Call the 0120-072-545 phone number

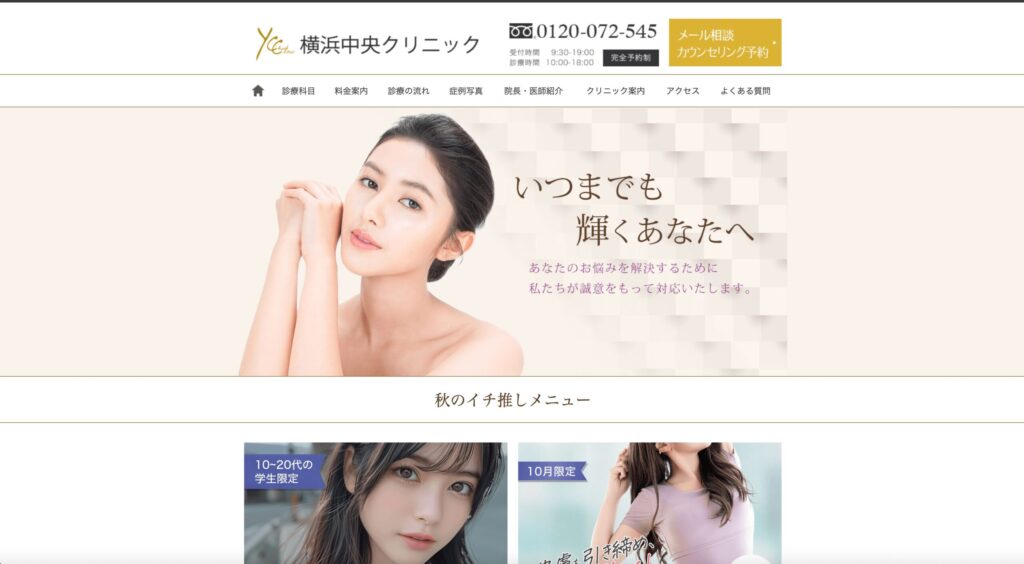(584, 32)
